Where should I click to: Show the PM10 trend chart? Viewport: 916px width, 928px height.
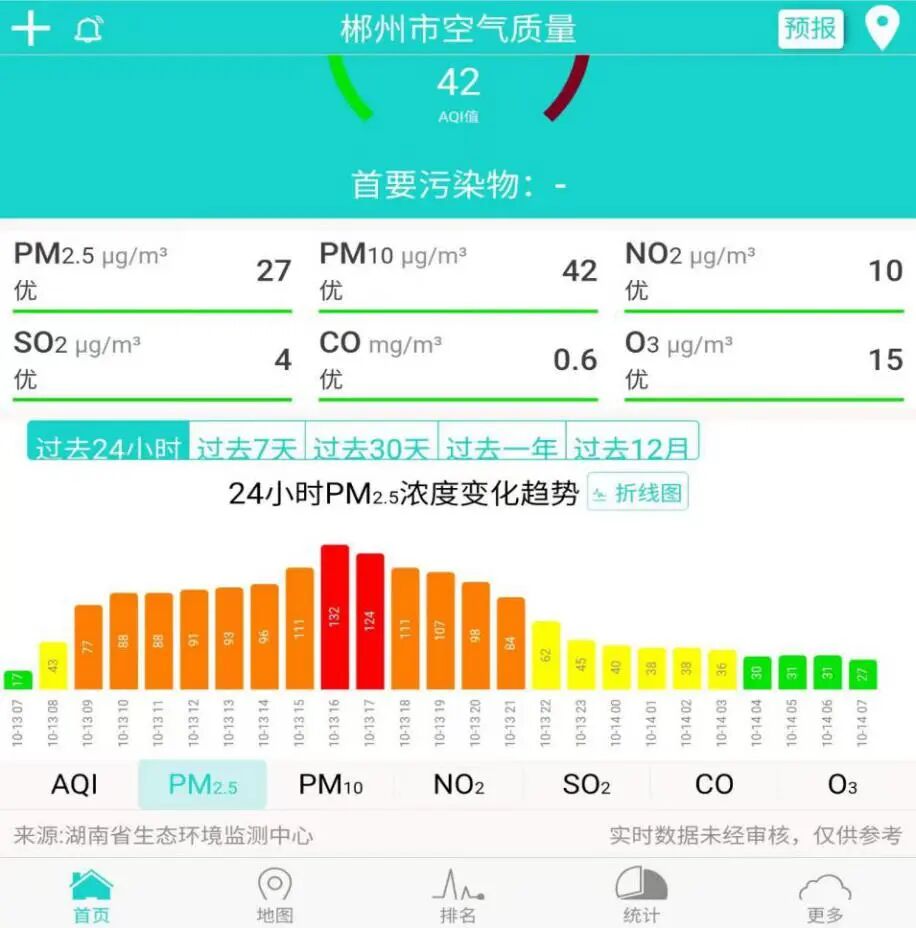coord(331,785)
